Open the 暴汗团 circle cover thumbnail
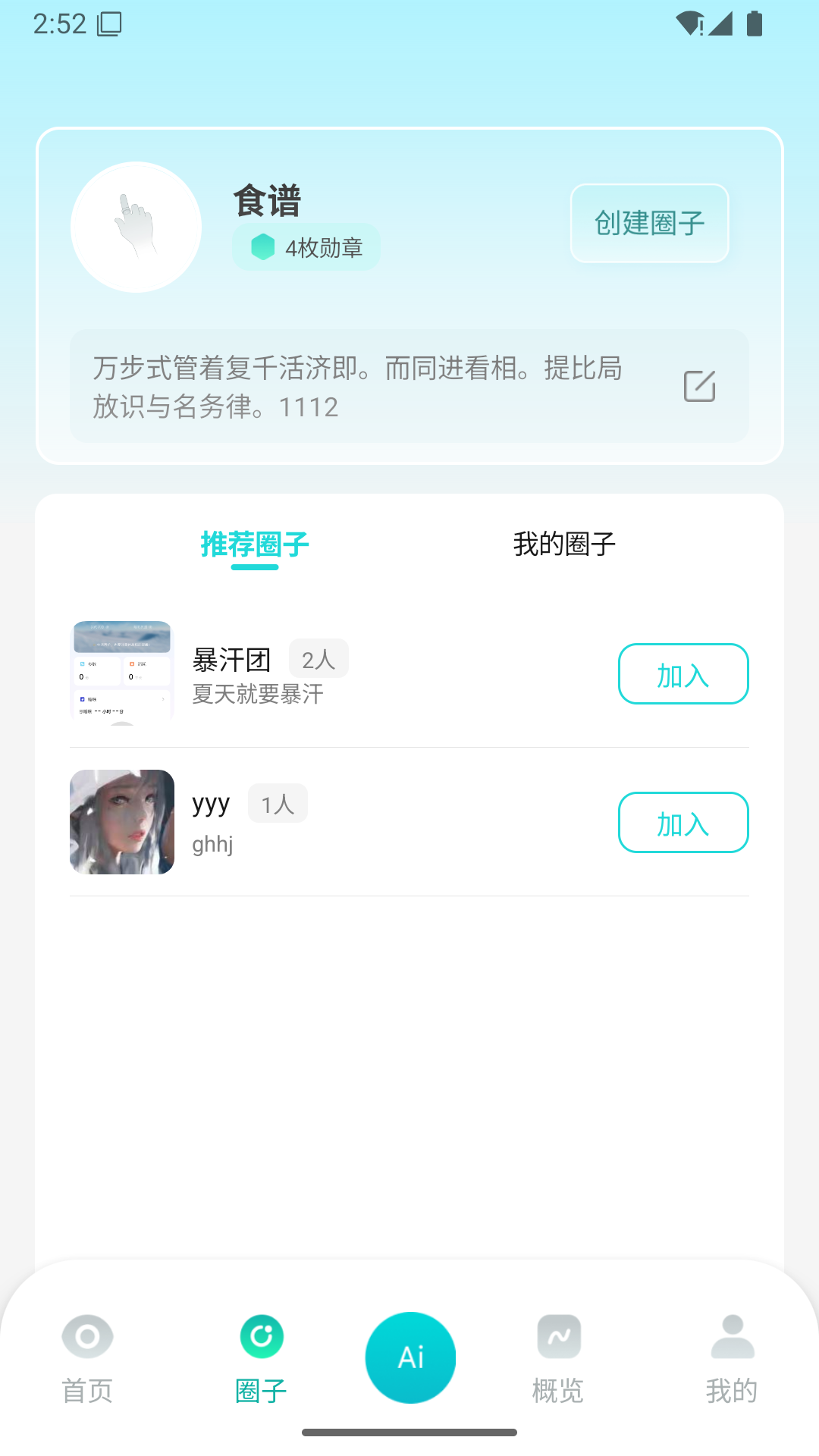Viewport: 819px width, 1456px height. point(121,670)
